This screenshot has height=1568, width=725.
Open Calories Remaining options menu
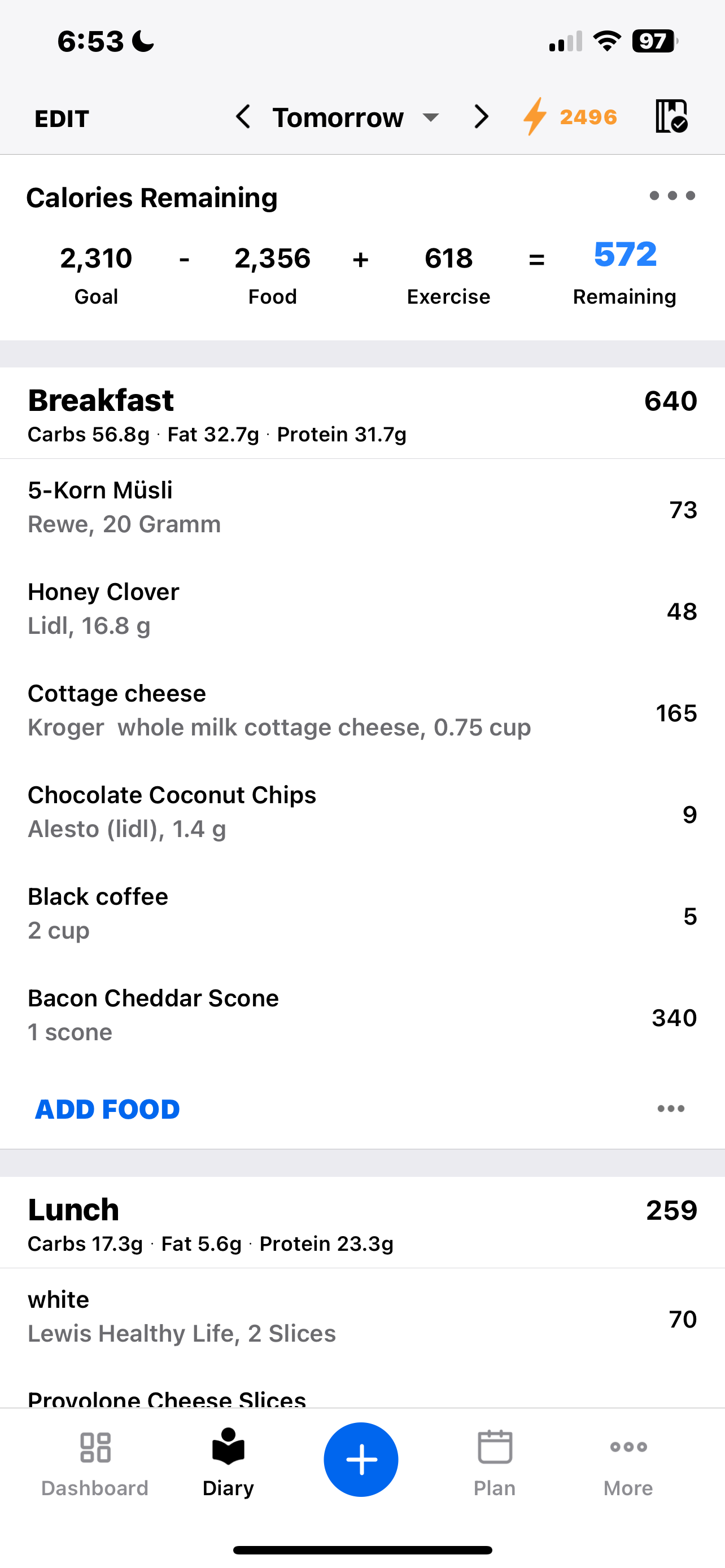point(672,196)
